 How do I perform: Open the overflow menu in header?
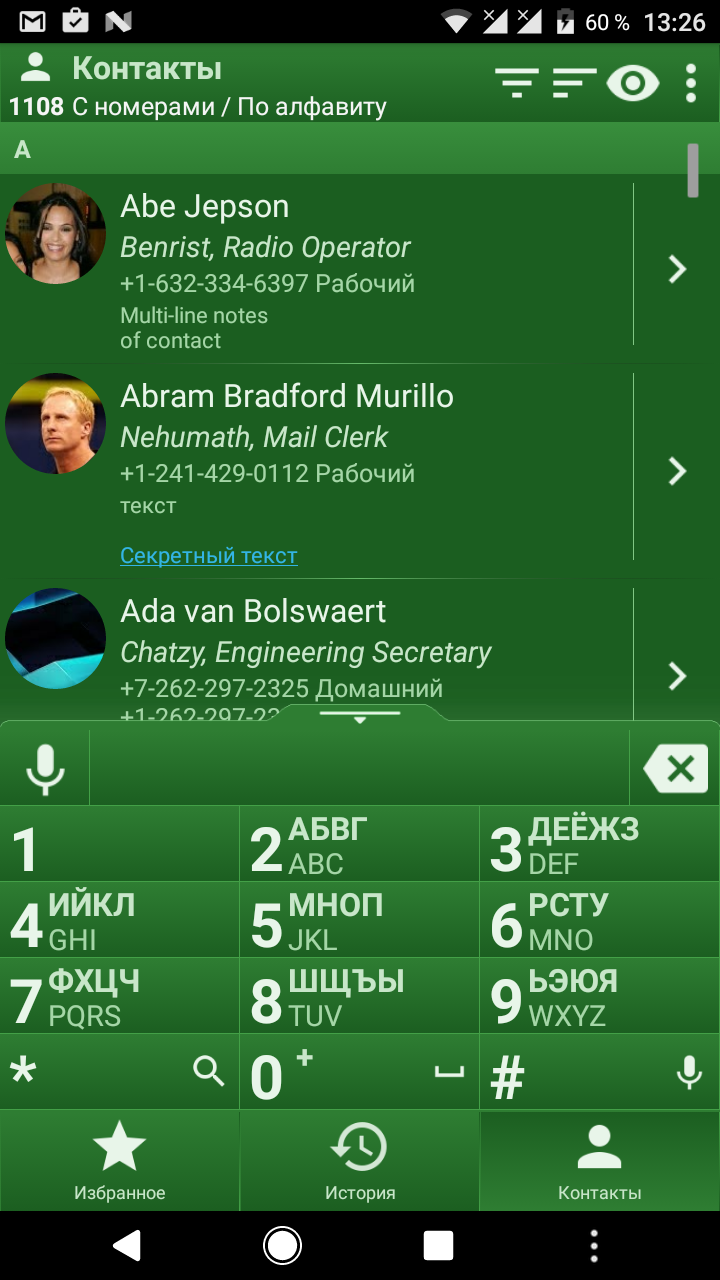click(x=691, y=83)
